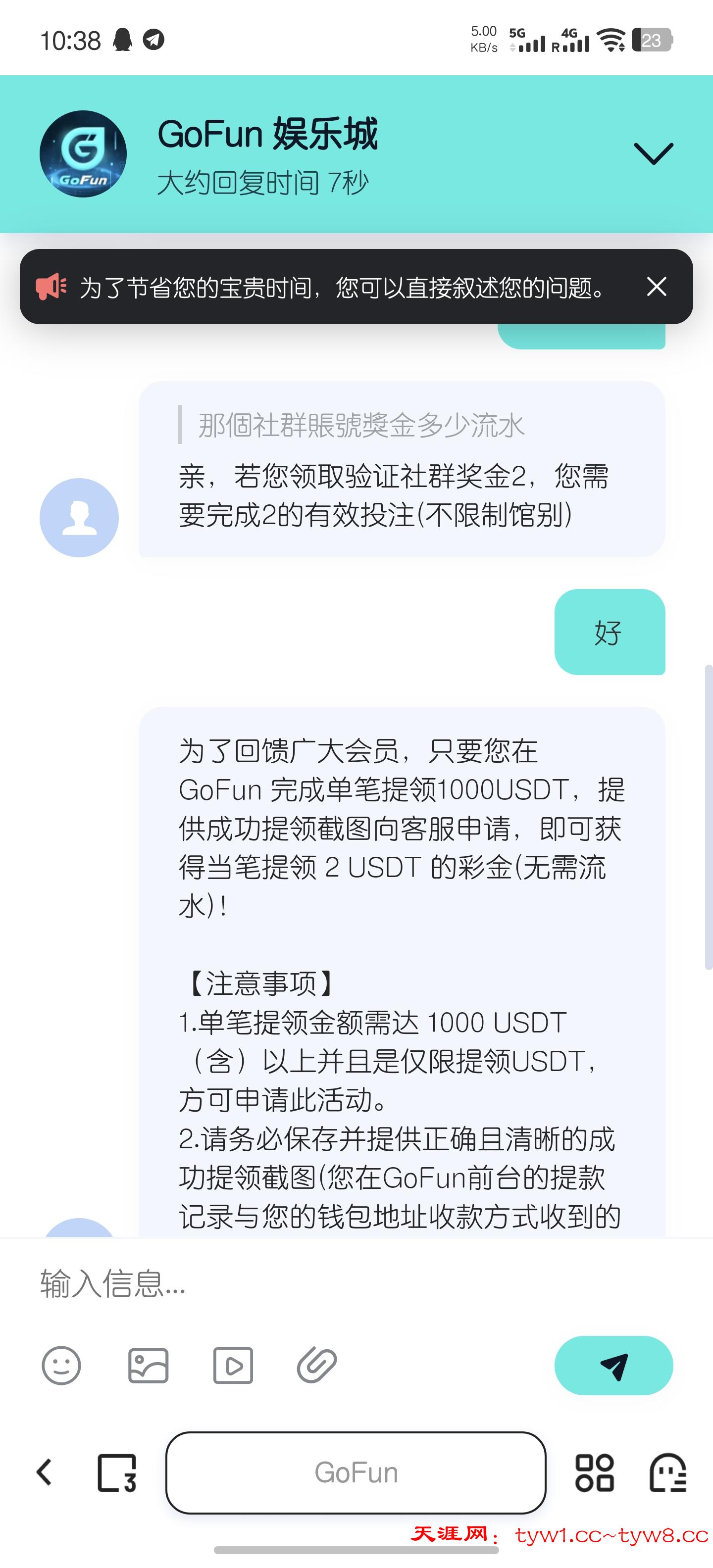
Task: Dismiss the announcement banner
Action: [x=657, y=286]
